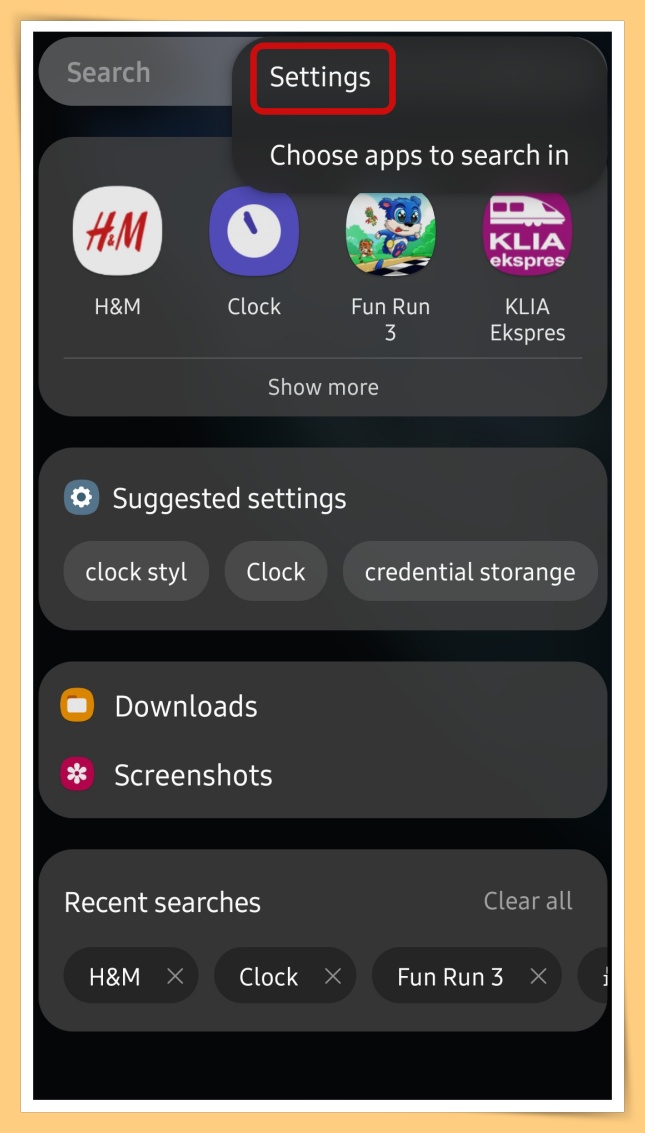
Task: Open Settings from the popup menu
Action: [x=320, y=78]
